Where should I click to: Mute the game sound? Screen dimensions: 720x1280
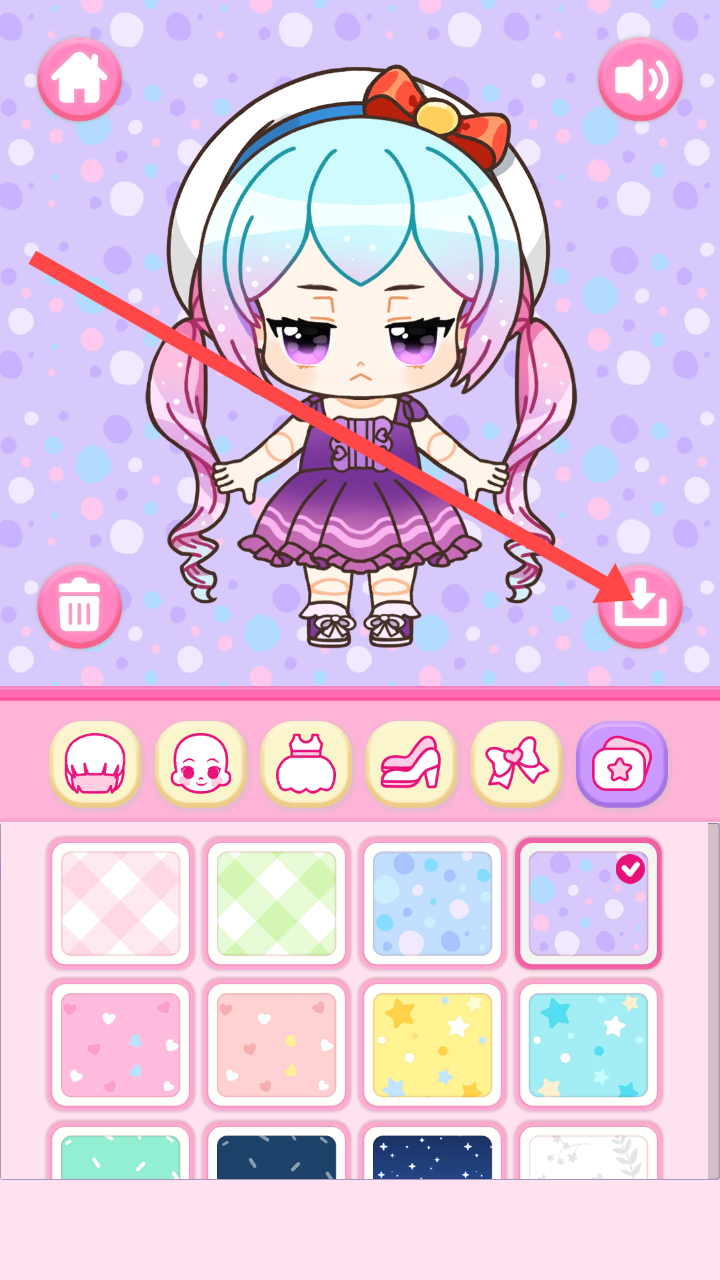pos(640,80)
